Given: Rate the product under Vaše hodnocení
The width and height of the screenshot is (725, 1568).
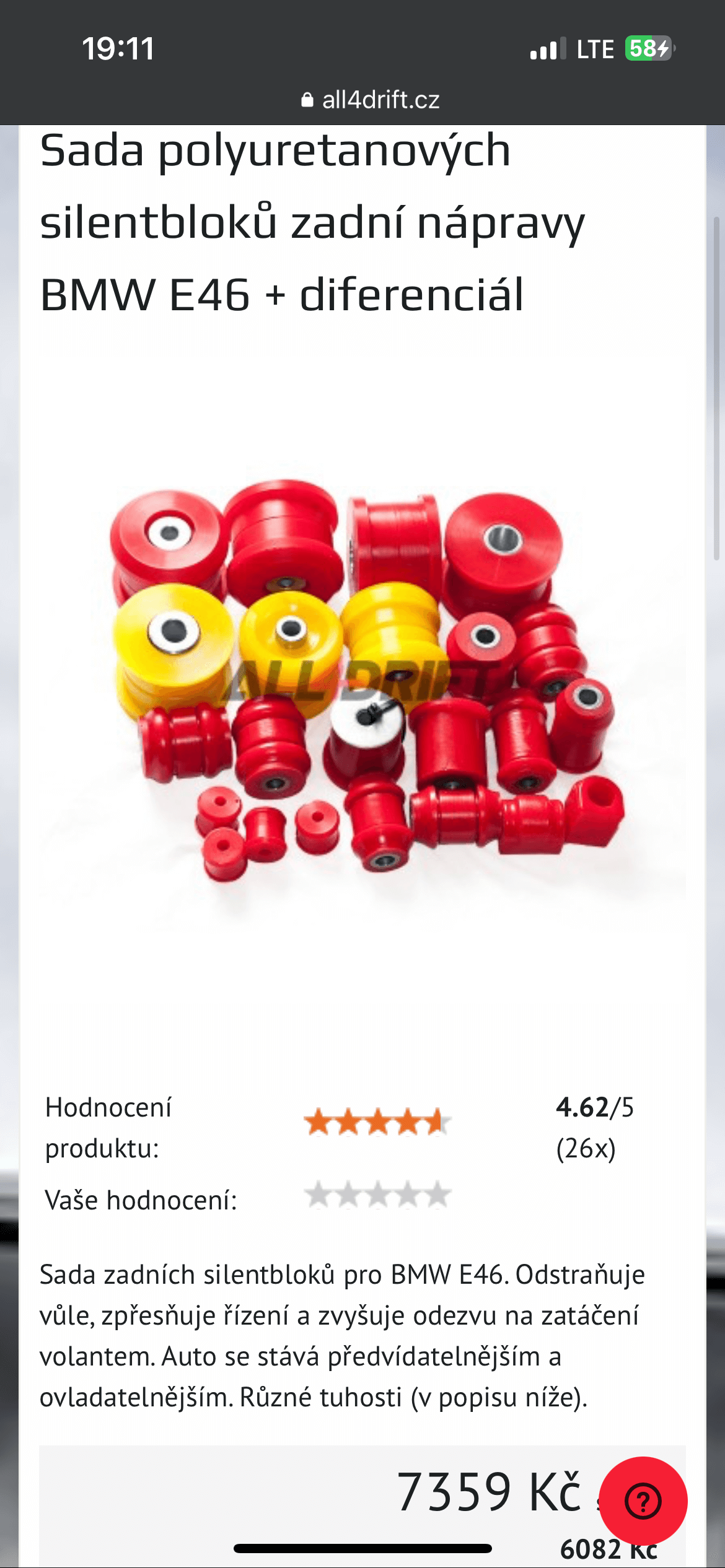Looking at the screenshot, I should tap(377, 1195).
